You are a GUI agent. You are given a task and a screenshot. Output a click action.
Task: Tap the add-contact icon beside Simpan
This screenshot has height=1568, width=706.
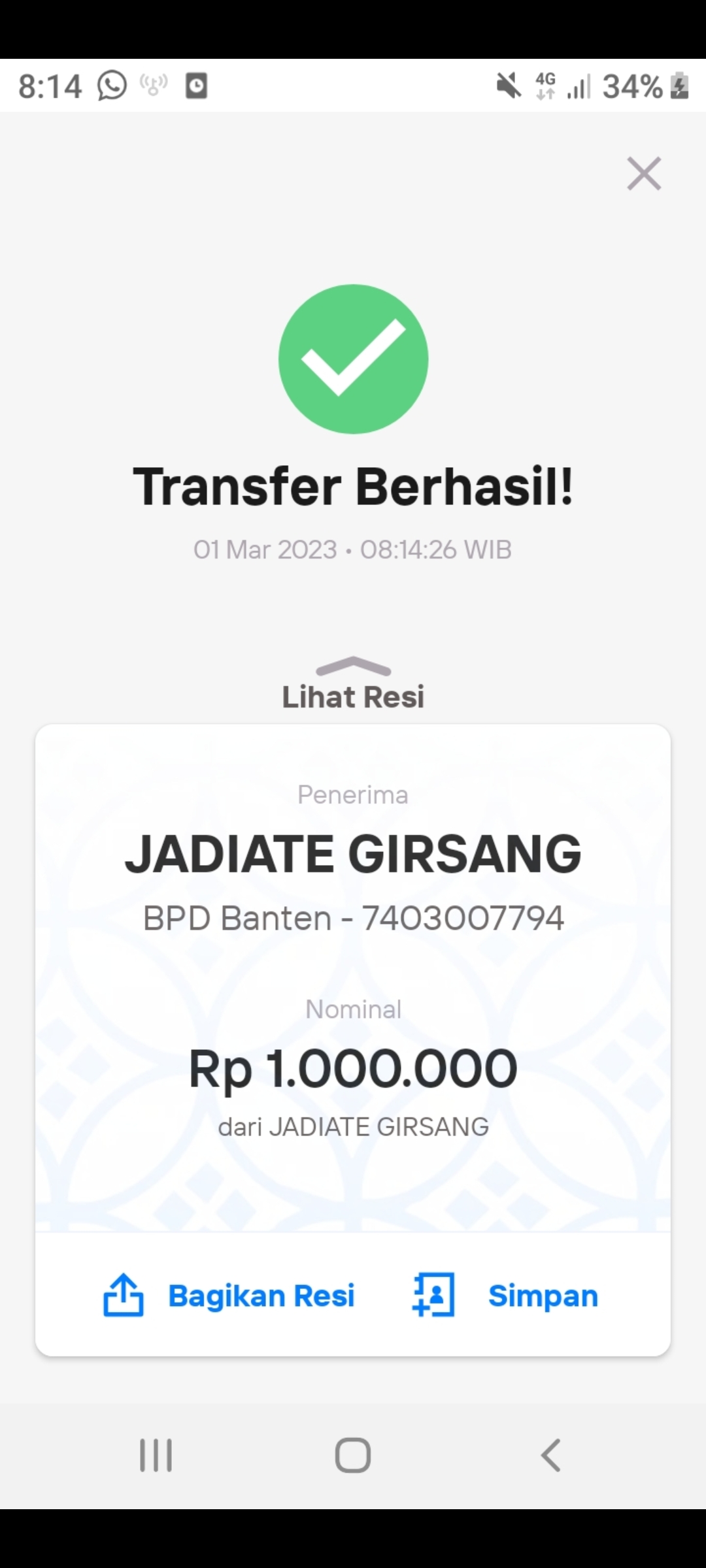pyautogui.click(x=431, y=1296)
